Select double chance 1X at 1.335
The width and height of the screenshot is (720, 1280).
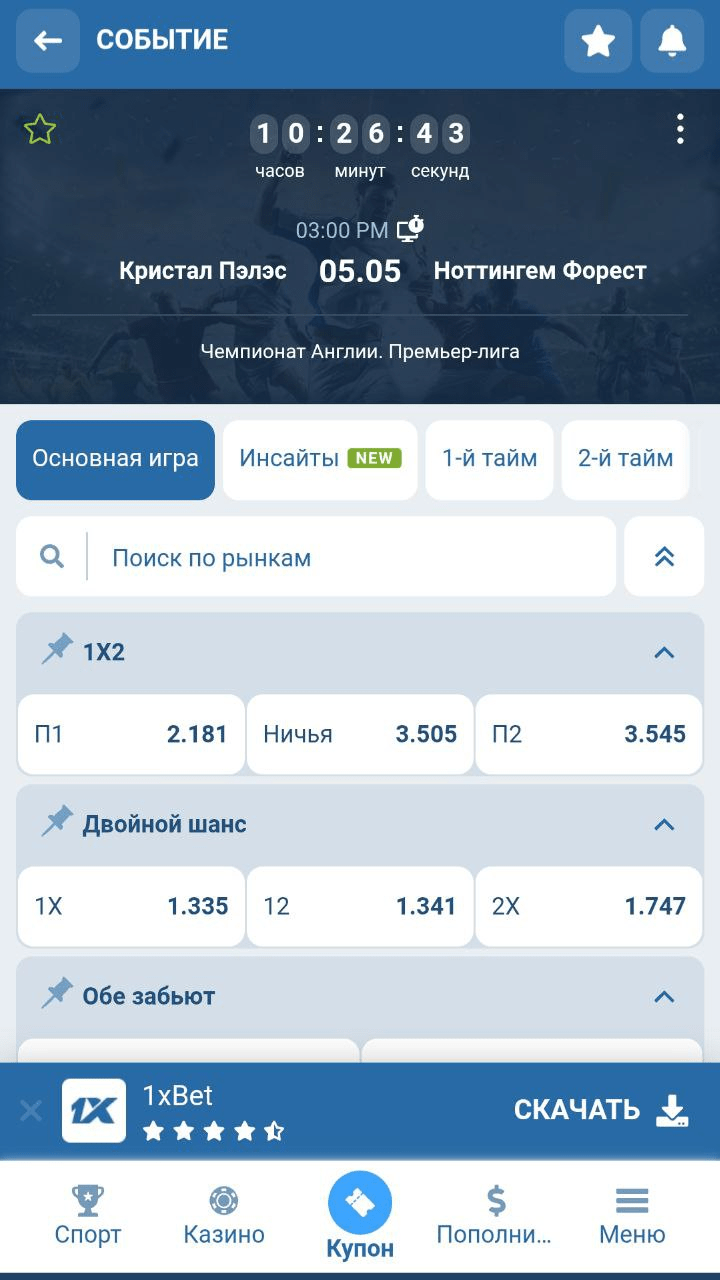pyautogui.click(x=131, y=906)
